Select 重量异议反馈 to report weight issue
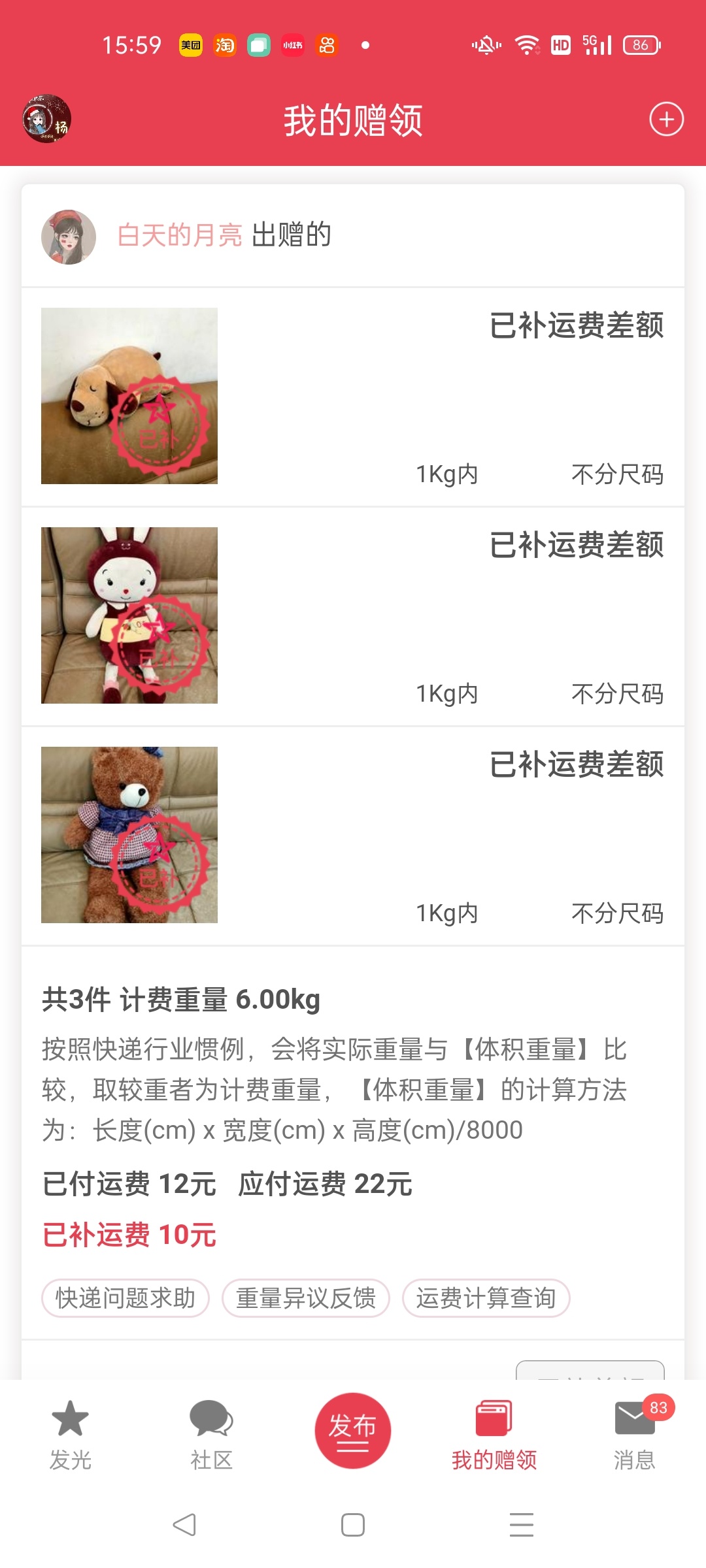The image size is (706, 1568). (x=306, y=1298)
